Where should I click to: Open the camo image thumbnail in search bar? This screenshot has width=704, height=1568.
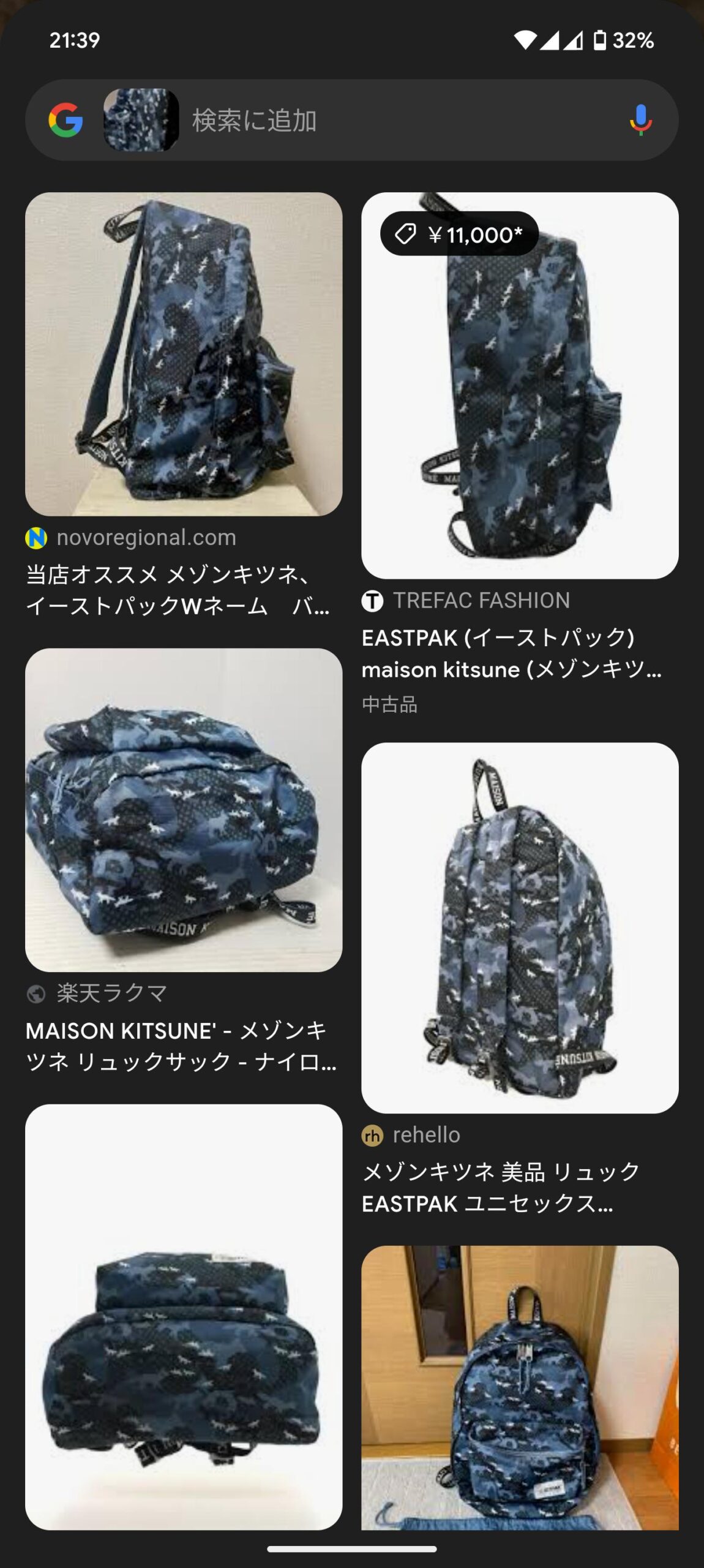[141, 120]
